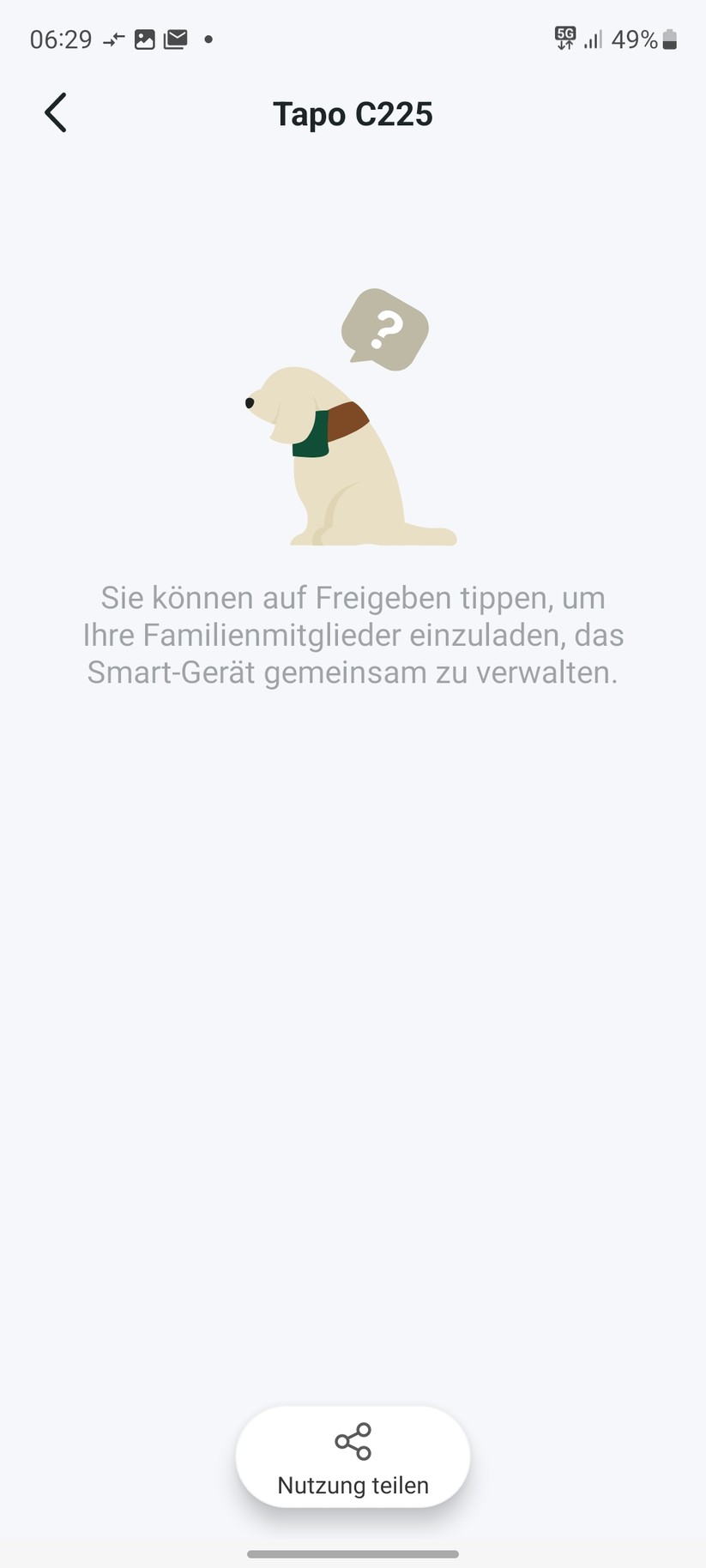
Task: Tap the 49% battery percentage text
Action: click(x=635, y=39)
